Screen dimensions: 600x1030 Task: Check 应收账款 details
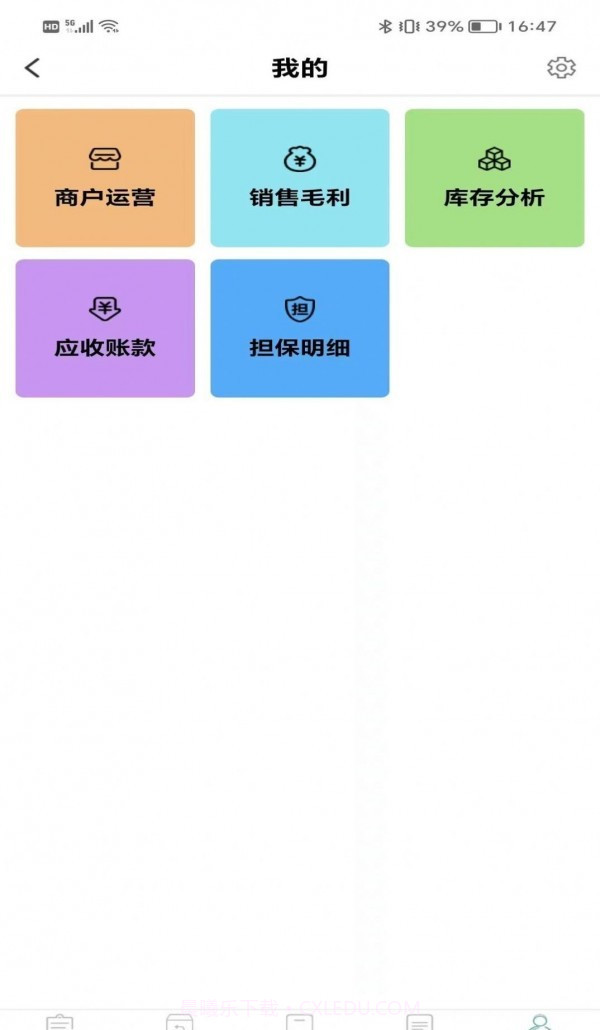105,328
